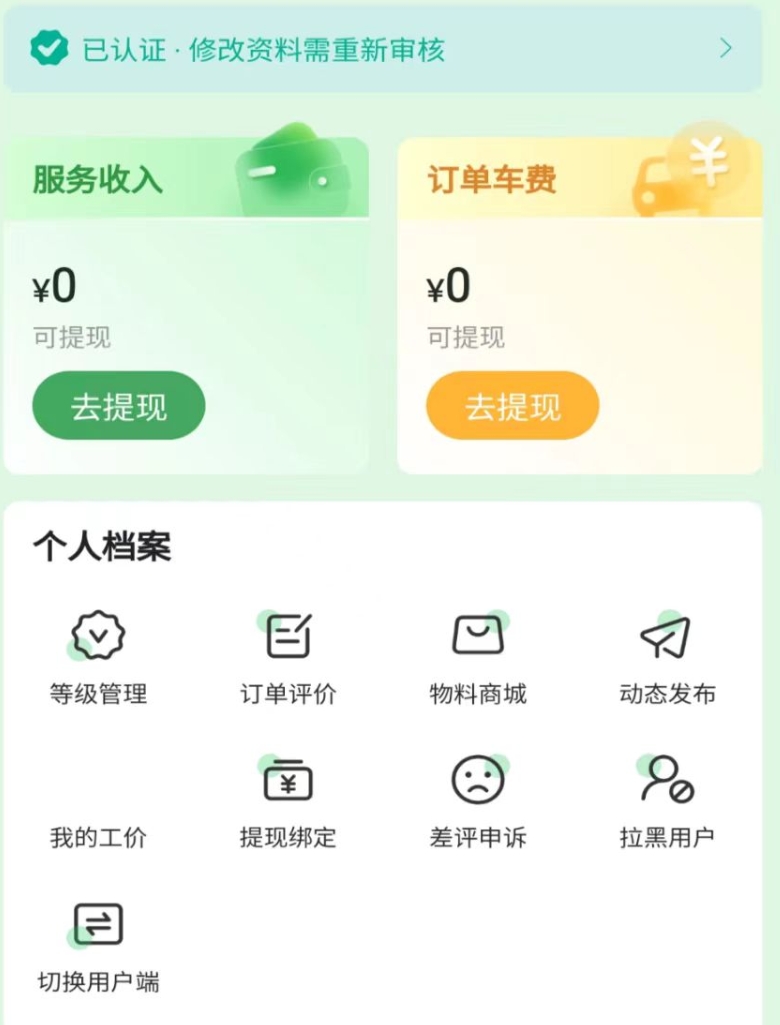Tap 切换用户端 to switch client

tap(98, 943)
